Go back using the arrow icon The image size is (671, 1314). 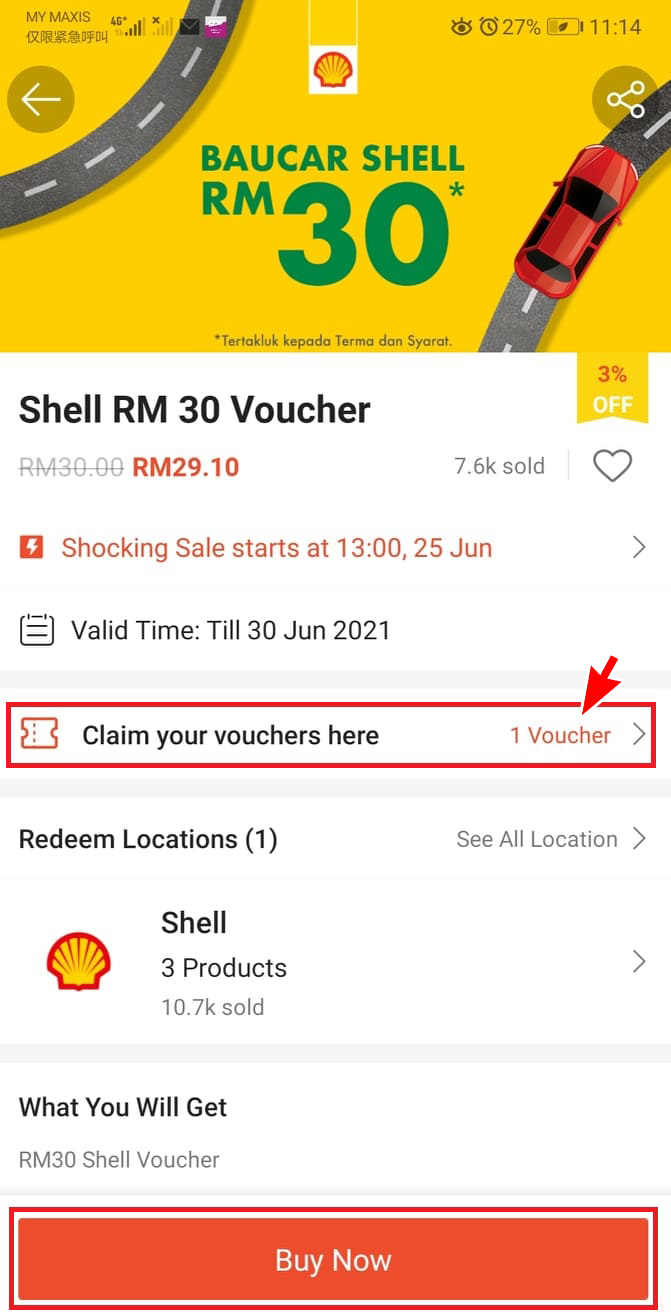(40, 99)
